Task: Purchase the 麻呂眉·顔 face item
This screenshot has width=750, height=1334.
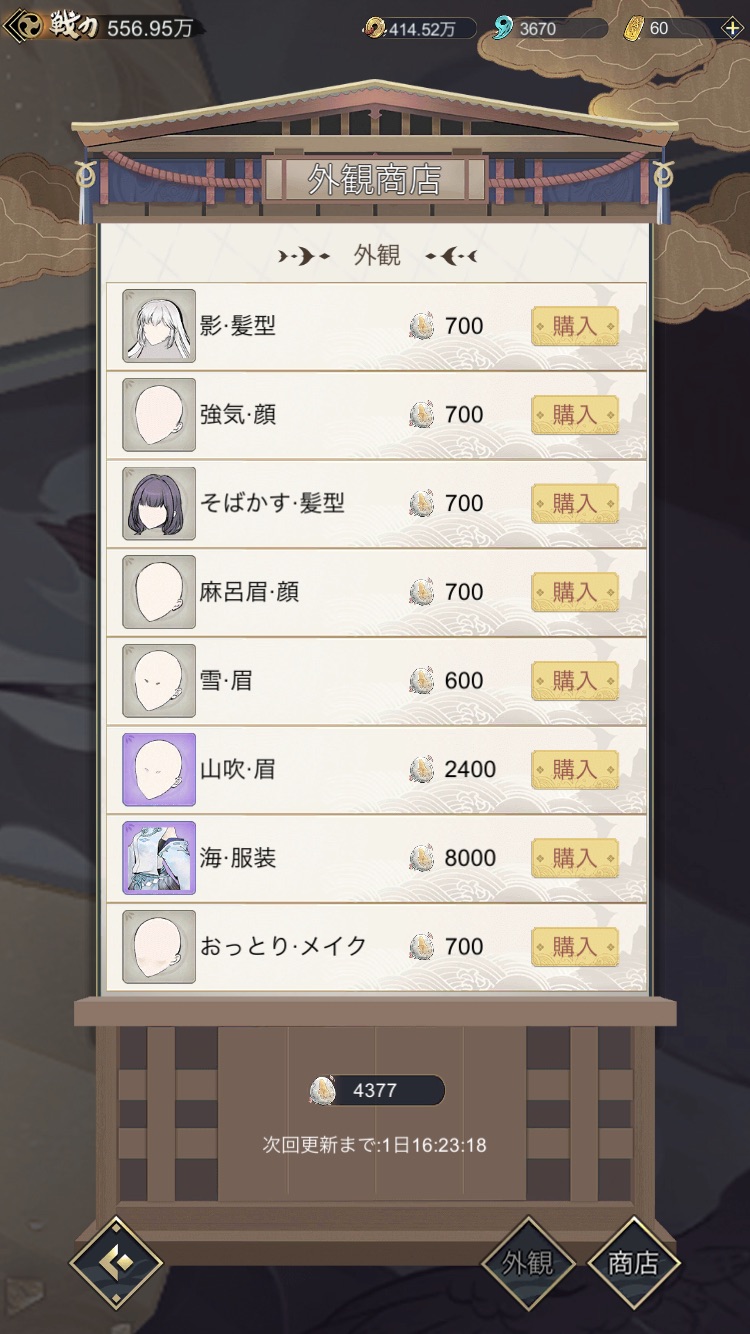Action: [x=574, y=592]
